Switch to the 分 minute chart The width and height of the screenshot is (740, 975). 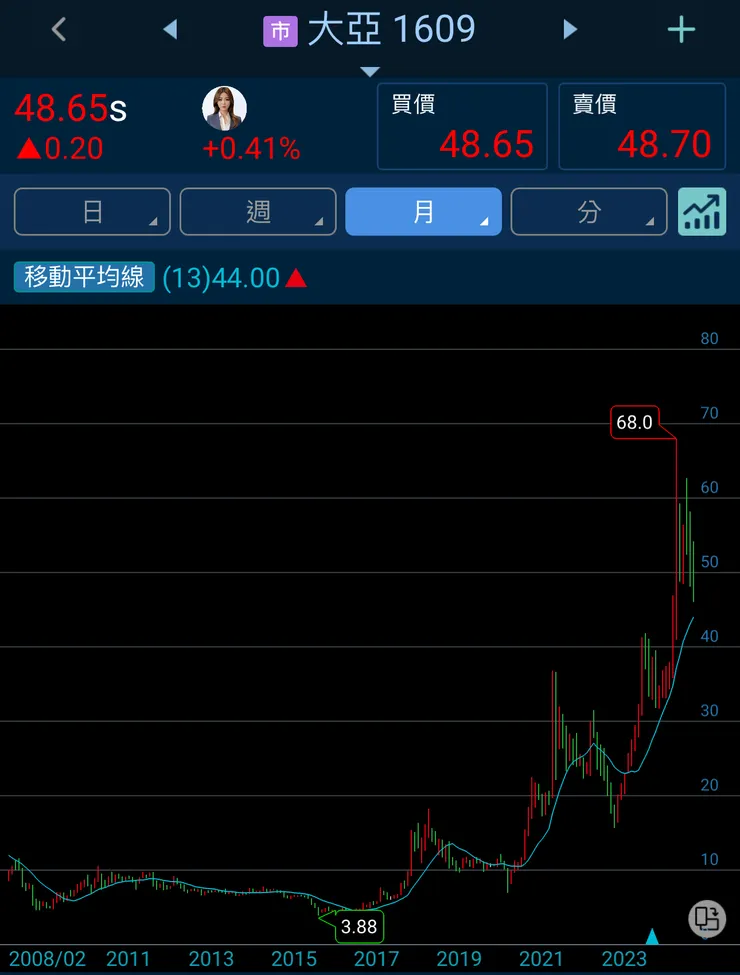[x=588, y=212]
